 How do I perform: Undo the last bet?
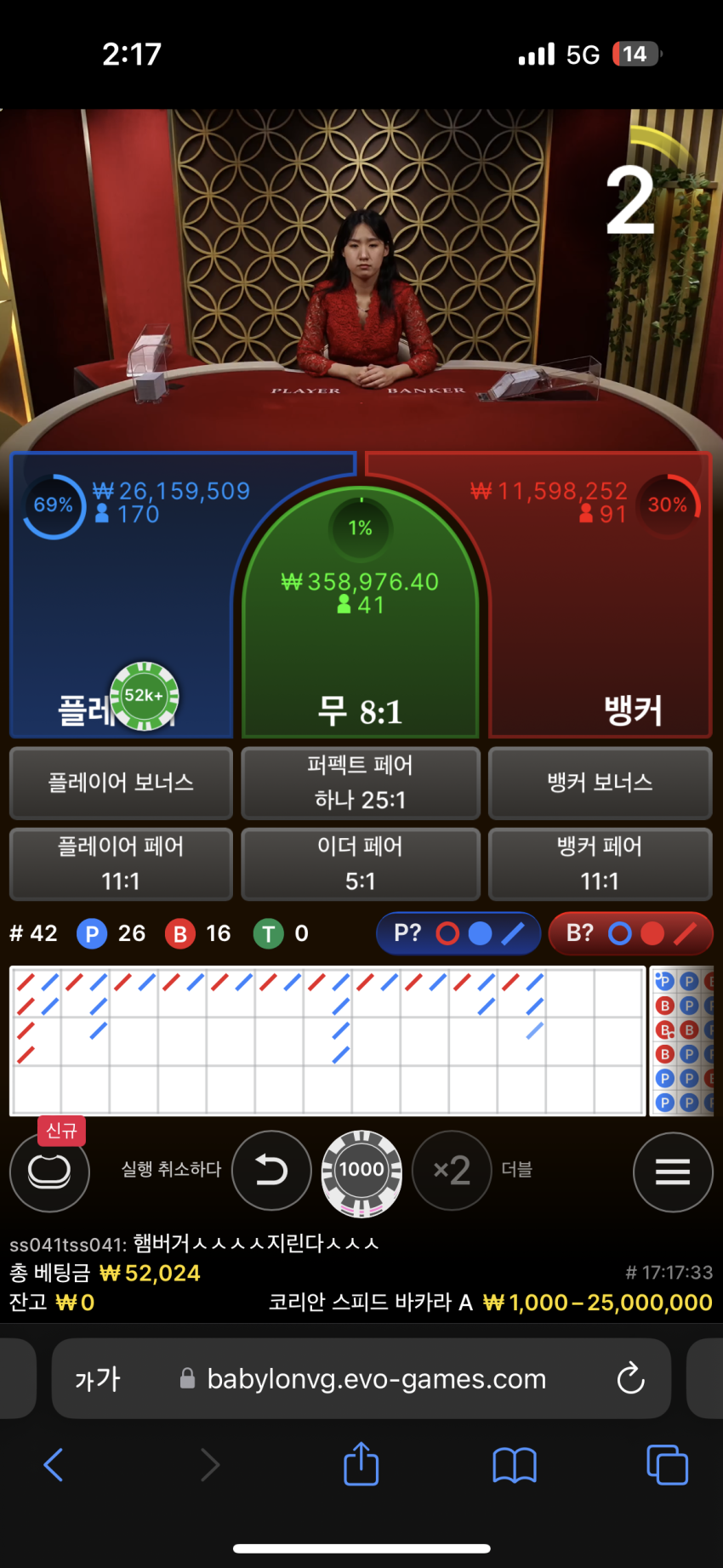[271, 1171]
